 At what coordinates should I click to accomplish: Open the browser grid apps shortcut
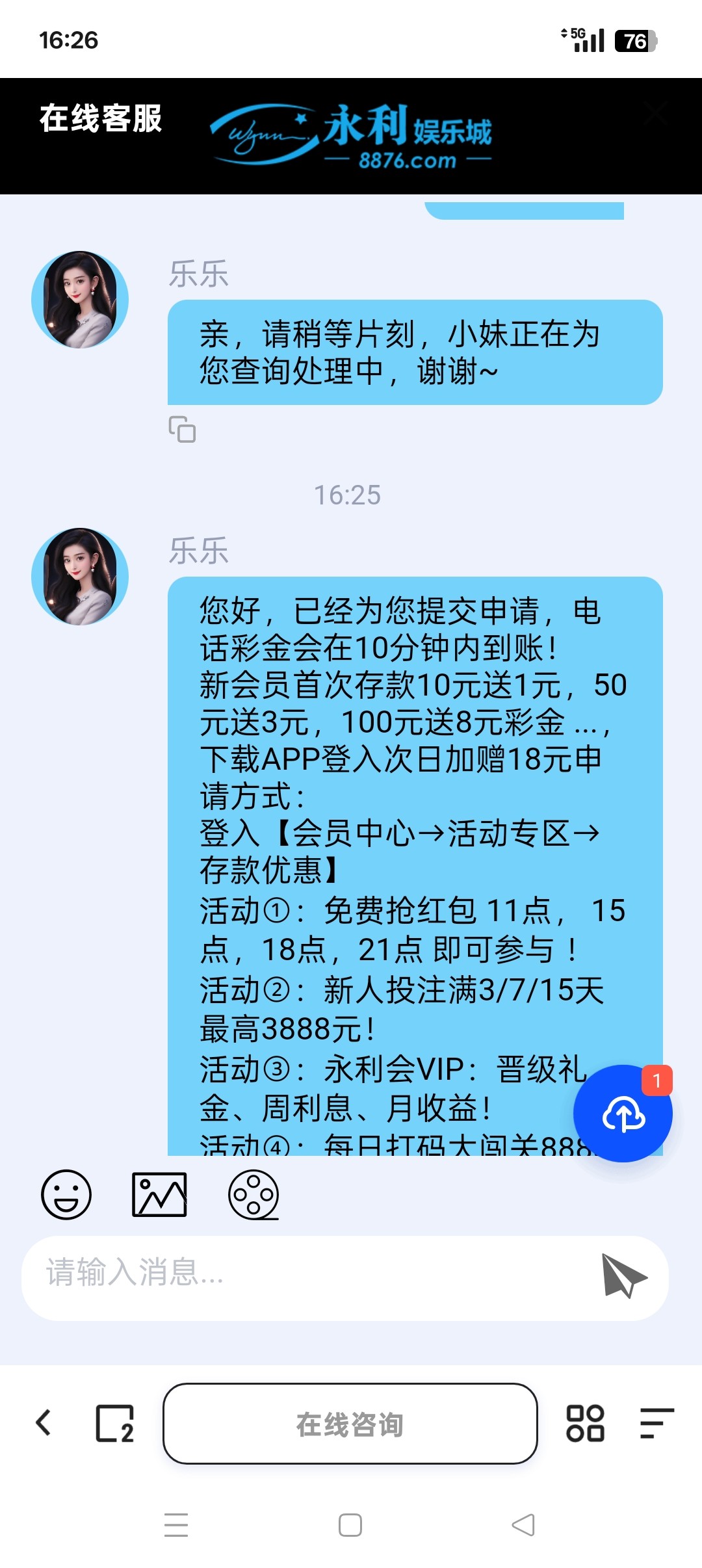[x=585, y=1423]
